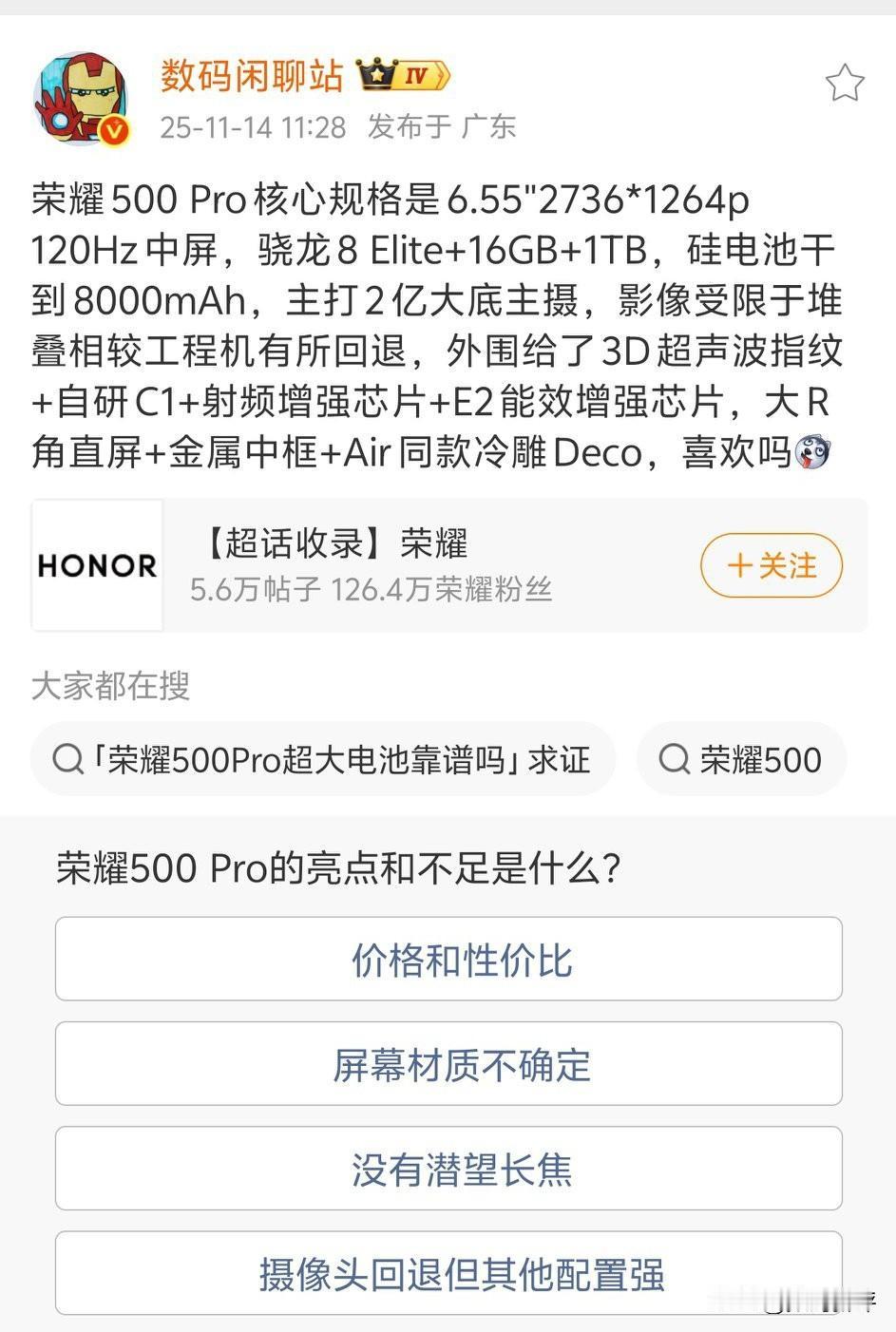Select the 屏幕材质不确定 option
896x1332 pixels.
click(x=449, y=1063)
